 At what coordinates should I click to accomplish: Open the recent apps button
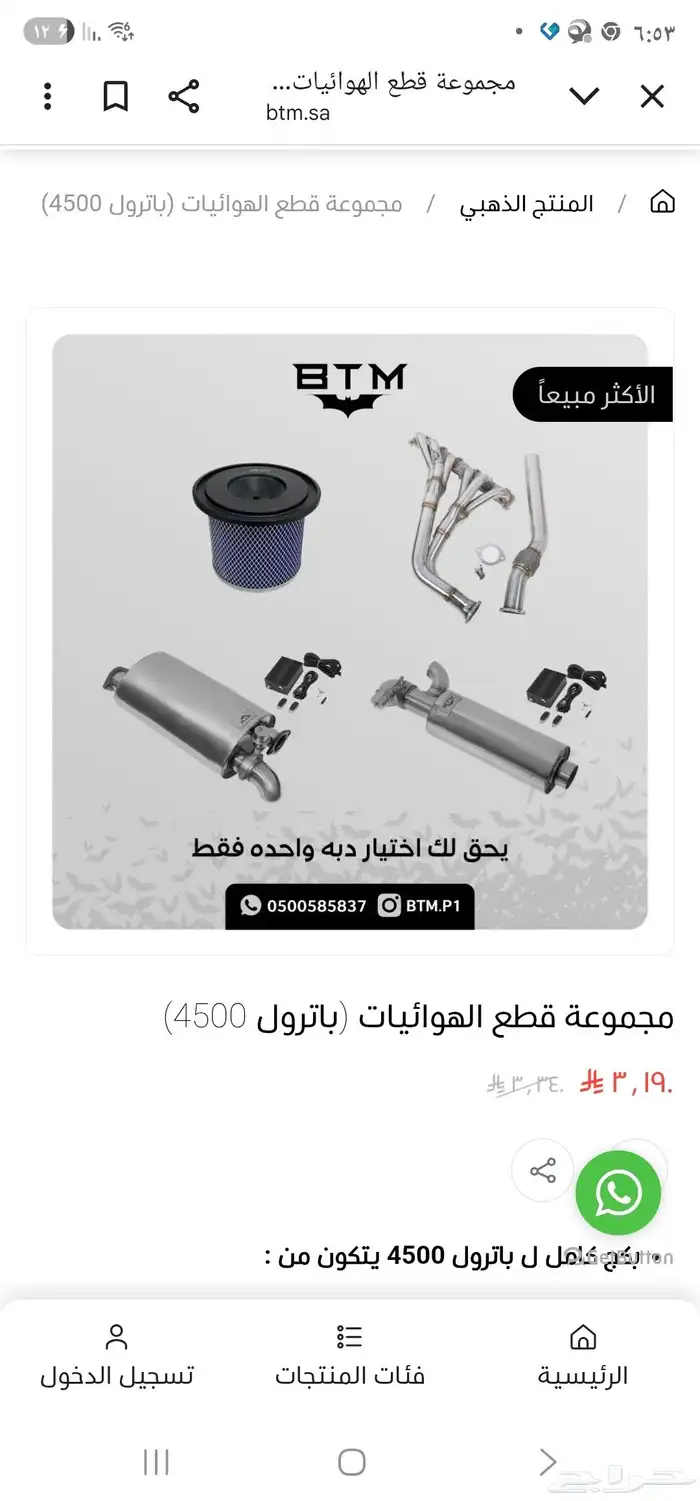tap(156, 1462)
